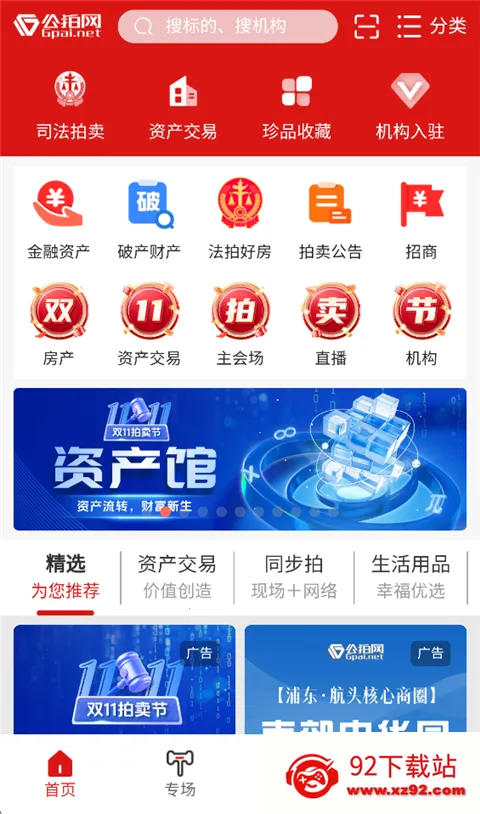Open the 双11拍卖节 ad card
Screen dimensions: 480x814
pyautogui.click(x=125, y=679)
